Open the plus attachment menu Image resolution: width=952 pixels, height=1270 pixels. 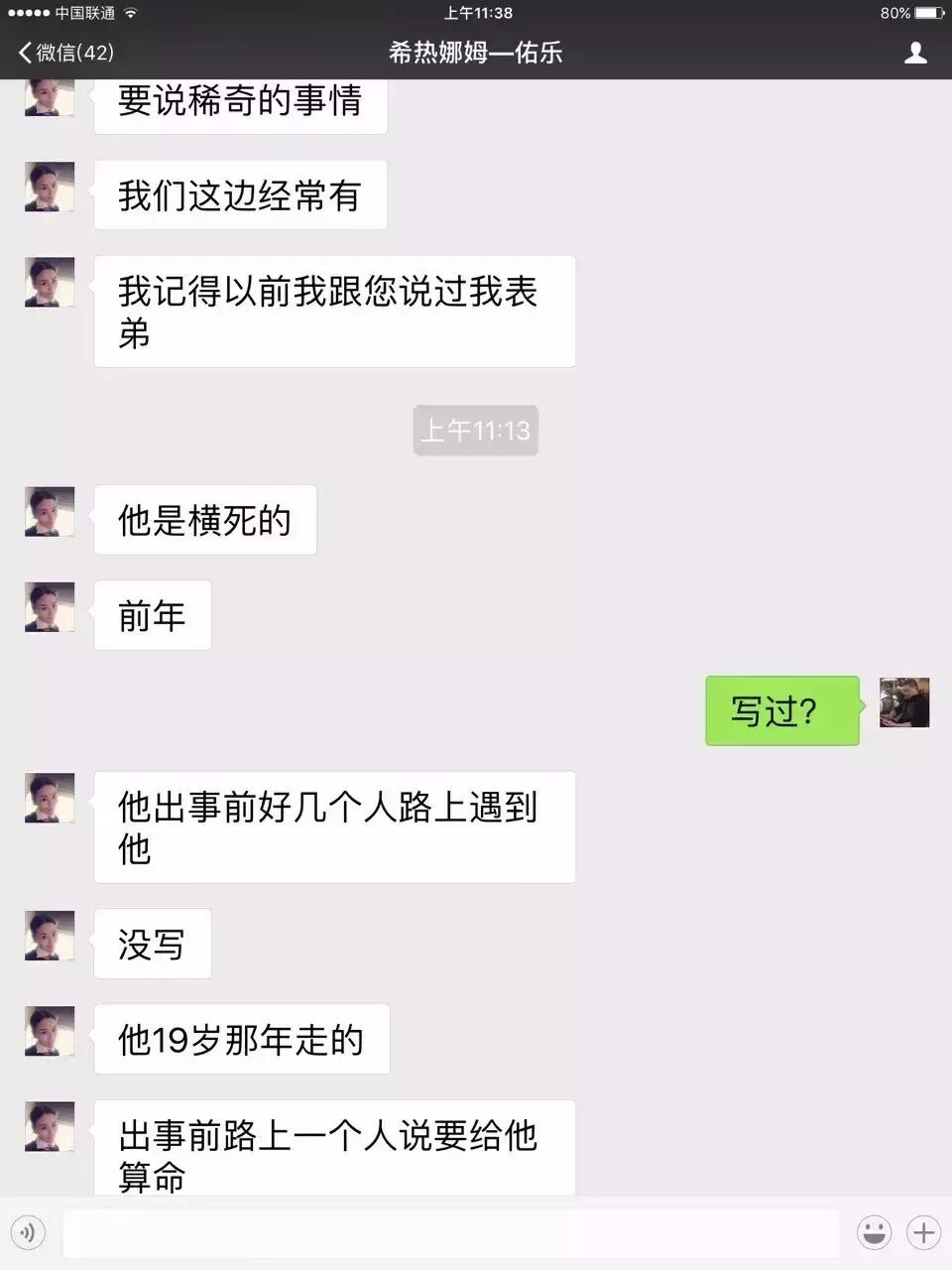pos(923,1233)
